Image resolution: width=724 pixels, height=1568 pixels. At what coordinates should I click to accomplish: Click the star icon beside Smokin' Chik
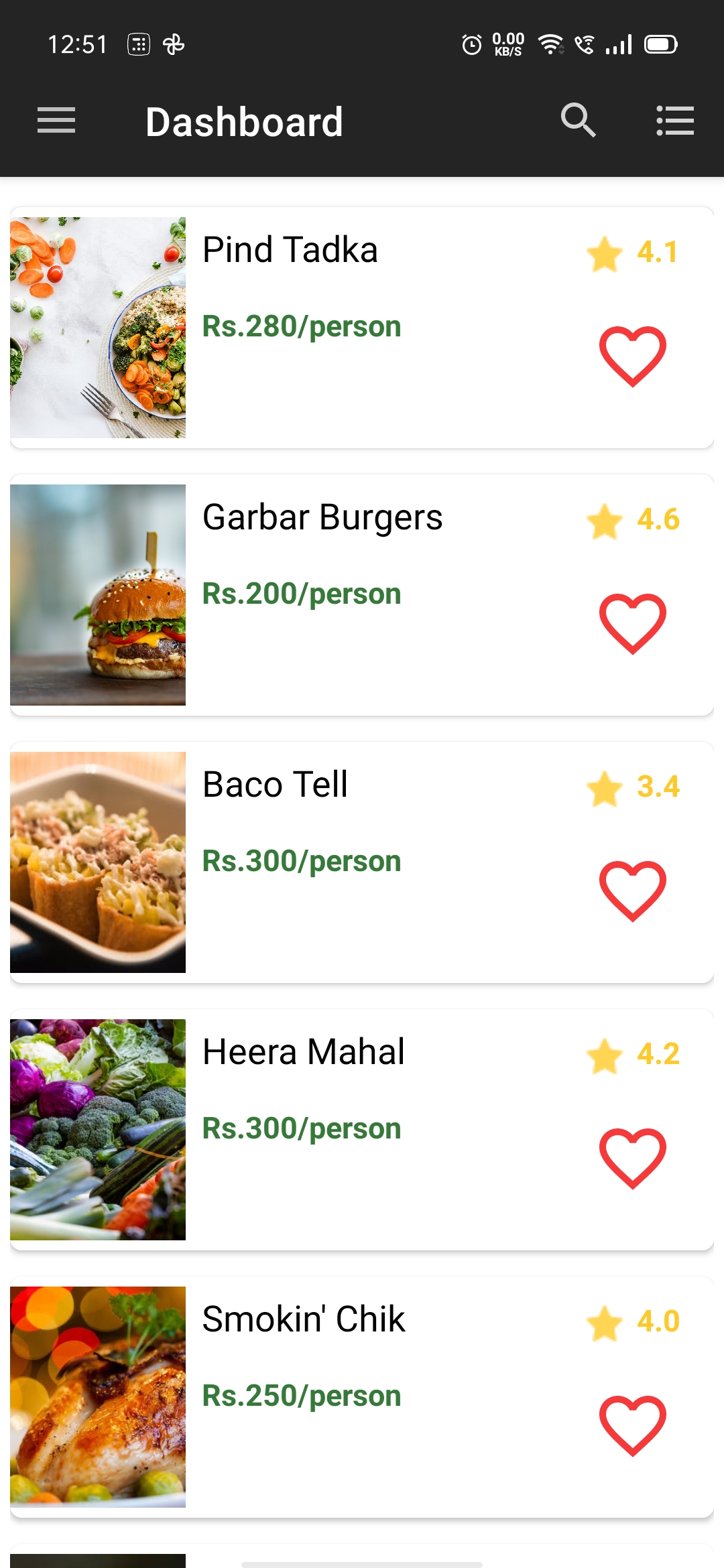pyautogui.click(x=604, y=1321)
